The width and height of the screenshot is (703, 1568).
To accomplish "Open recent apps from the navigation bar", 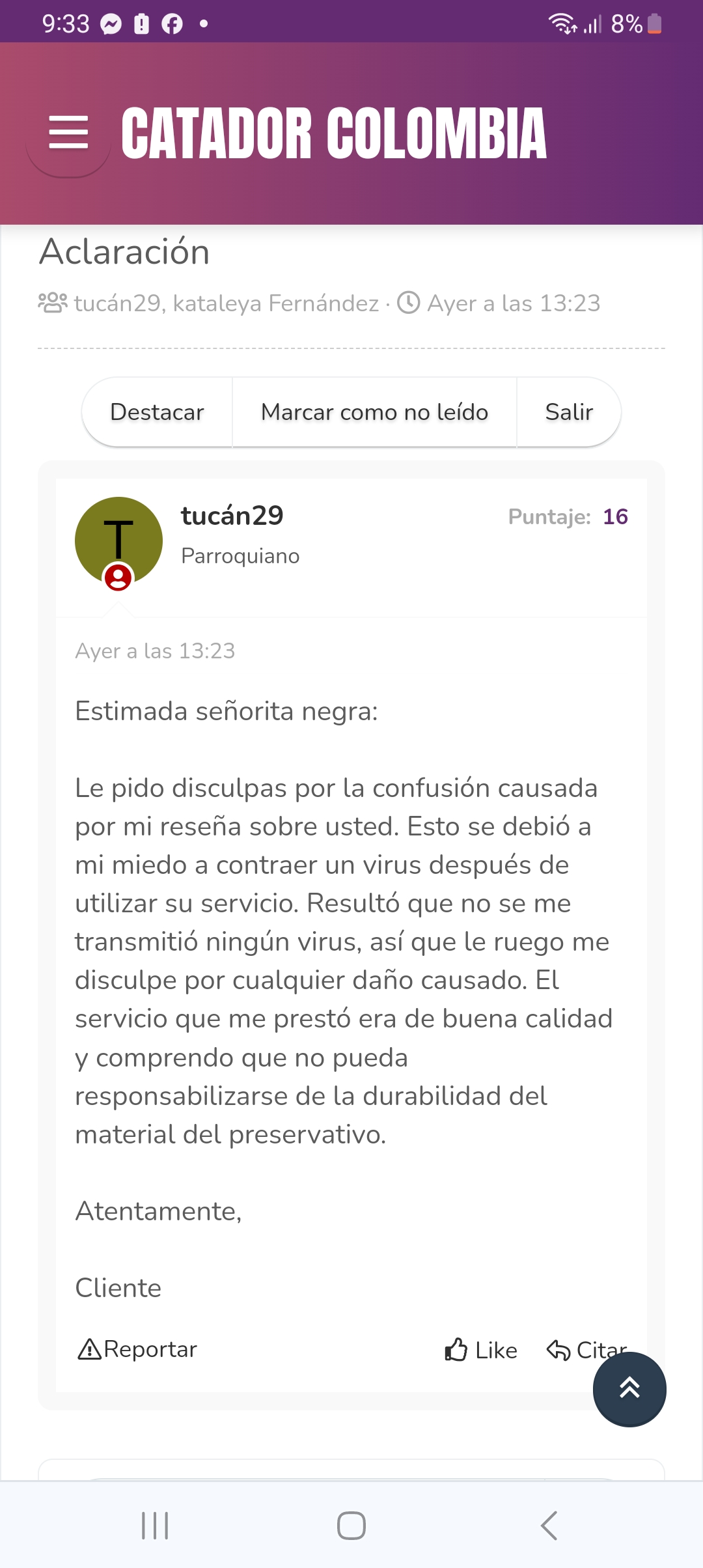I will [155, 1526].
